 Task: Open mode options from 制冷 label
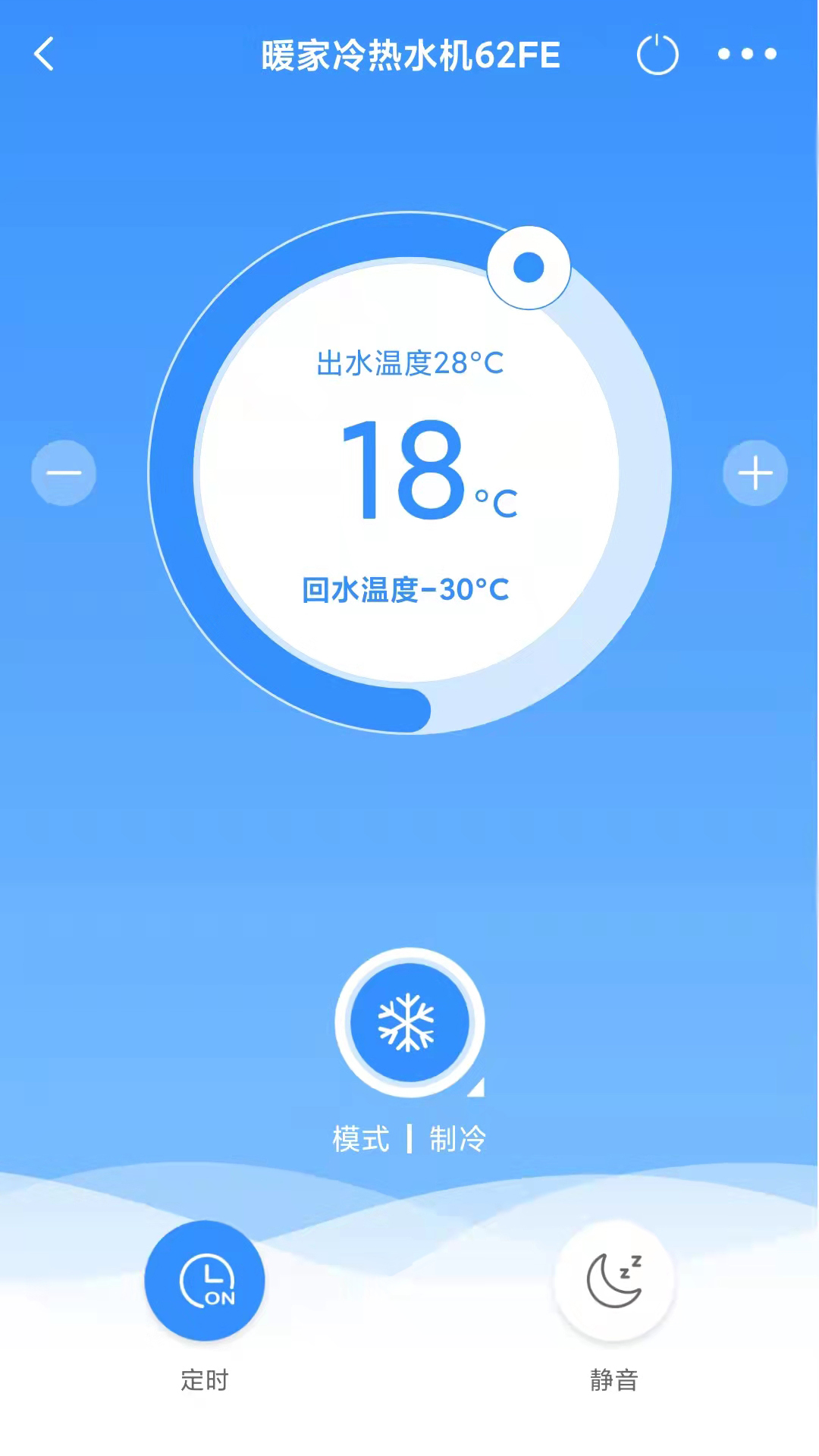458,1138
